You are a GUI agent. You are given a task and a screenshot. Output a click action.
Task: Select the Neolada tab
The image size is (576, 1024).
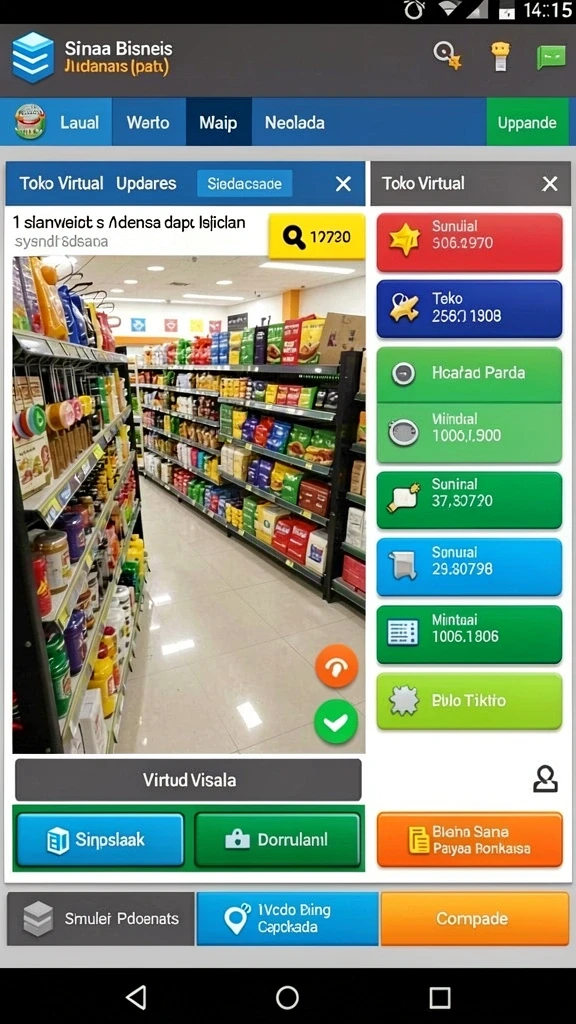[x=295, y=122]
